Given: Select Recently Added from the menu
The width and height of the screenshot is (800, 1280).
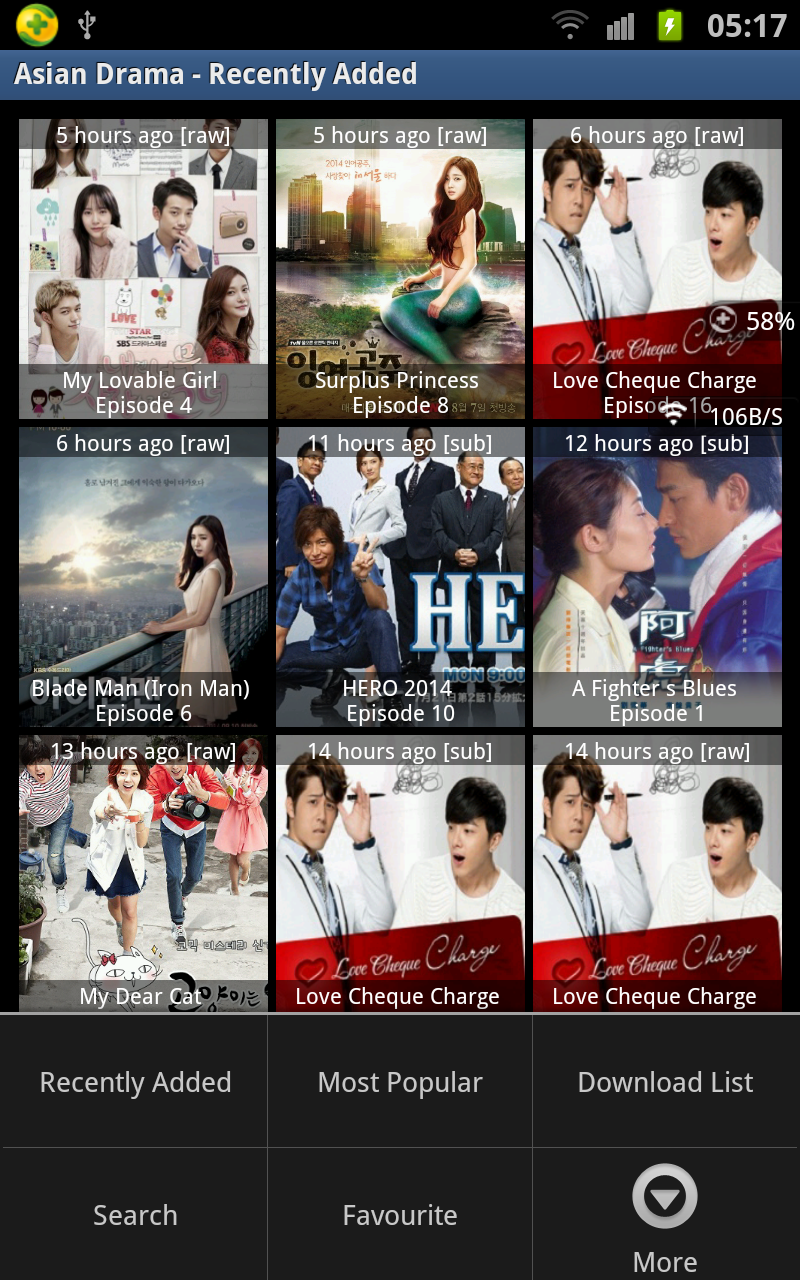Looking at the screenshot, I should 135,1082.
